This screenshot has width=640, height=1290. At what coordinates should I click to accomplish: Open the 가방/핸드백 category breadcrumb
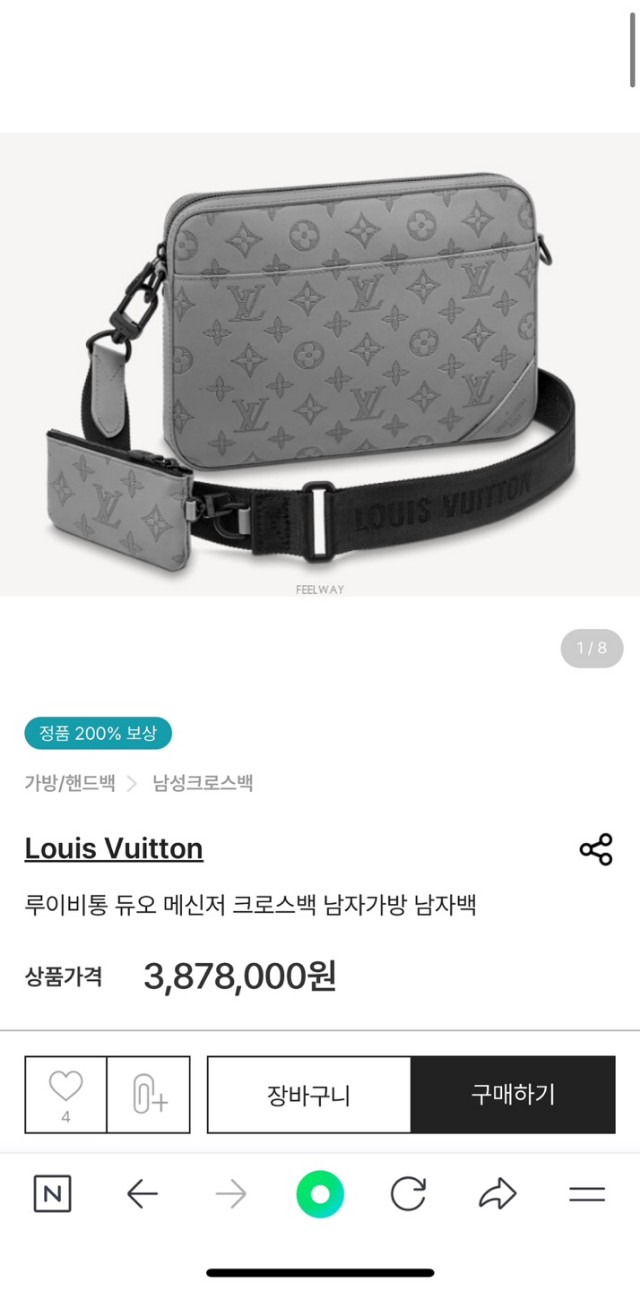point(69,783)
